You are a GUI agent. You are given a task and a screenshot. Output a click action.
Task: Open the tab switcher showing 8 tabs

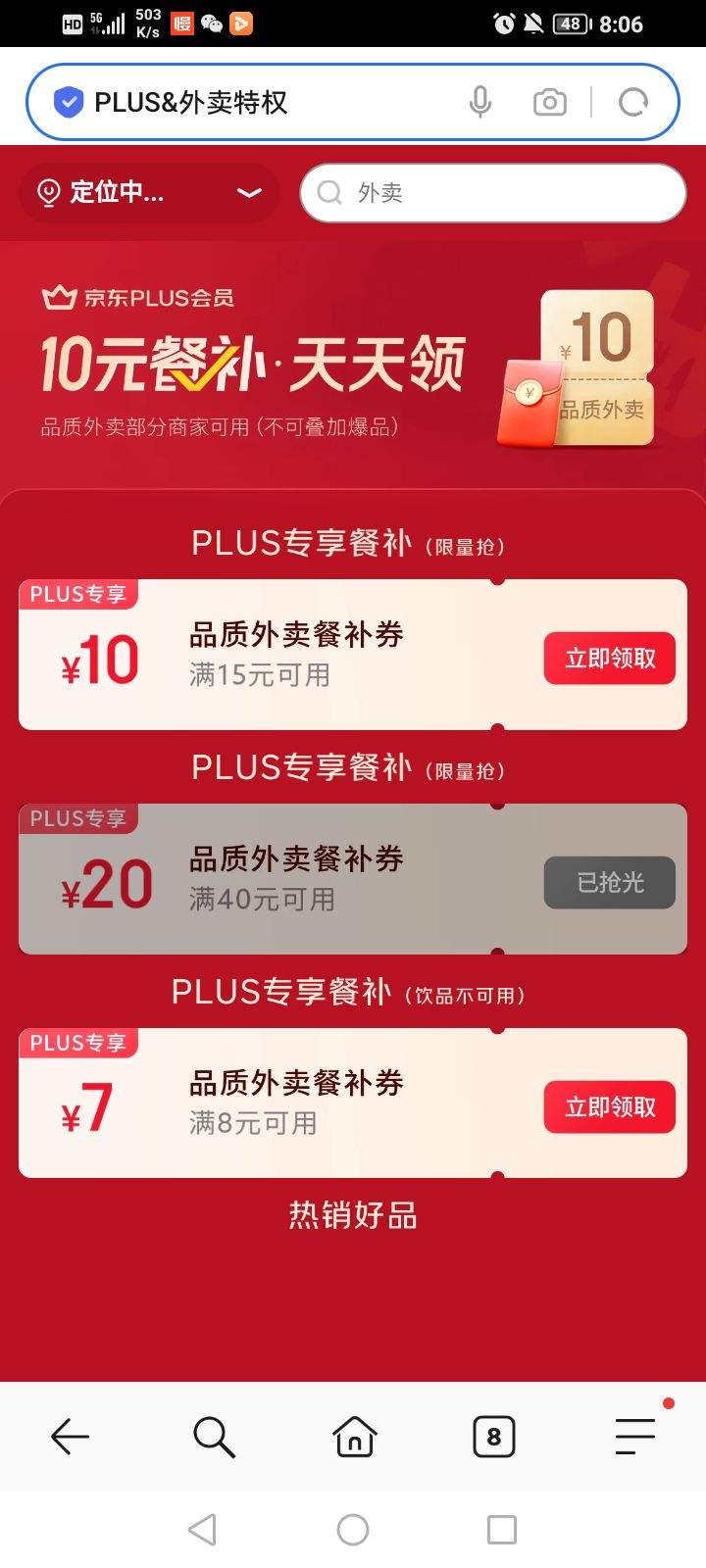(x=493, y=1438)
